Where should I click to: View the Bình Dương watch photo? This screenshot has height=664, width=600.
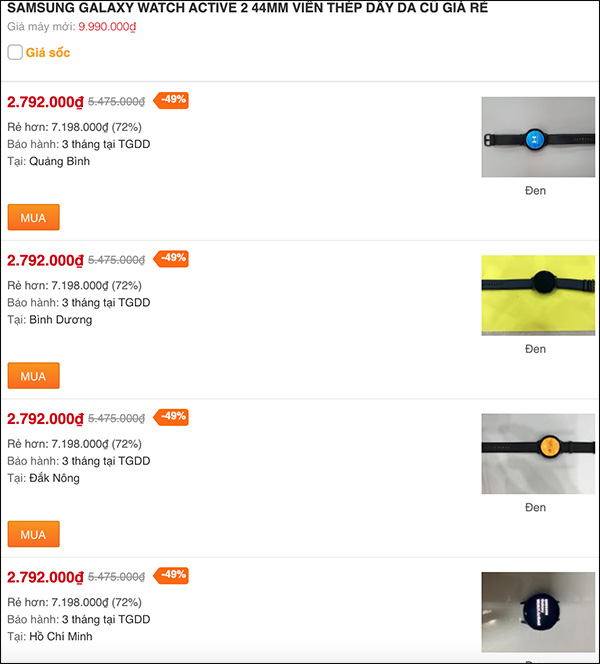point(531,295)
